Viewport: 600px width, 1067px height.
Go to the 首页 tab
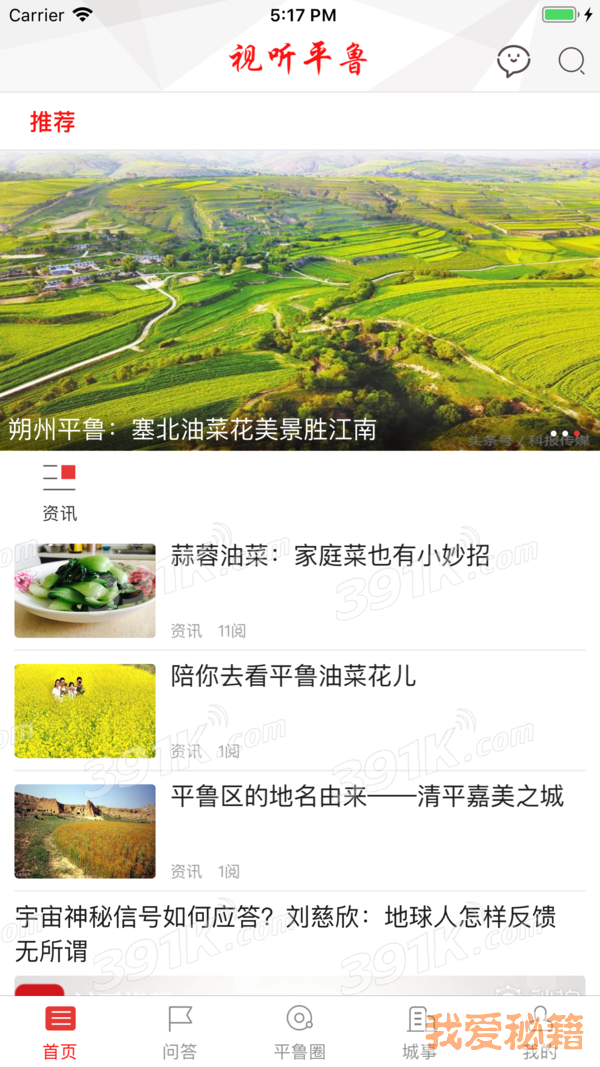click(x=60, y=1032)
